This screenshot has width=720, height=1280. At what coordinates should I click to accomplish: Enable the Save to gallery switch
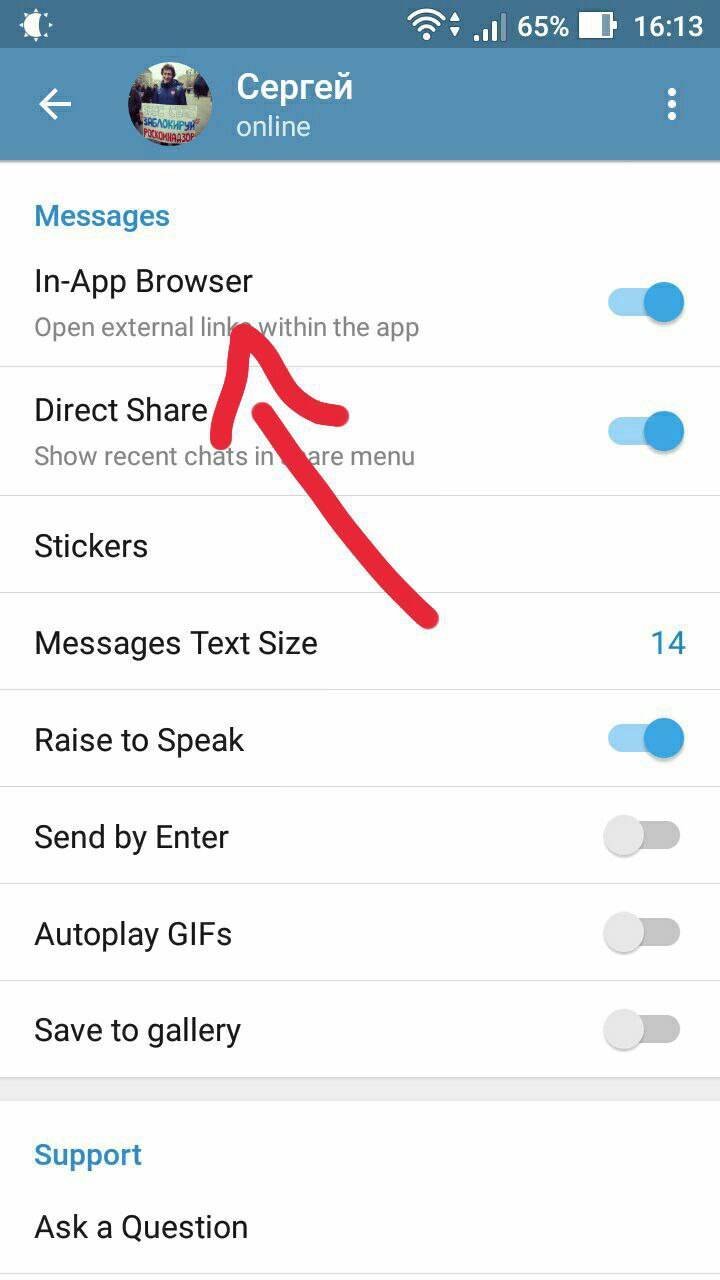[642, 1030]
